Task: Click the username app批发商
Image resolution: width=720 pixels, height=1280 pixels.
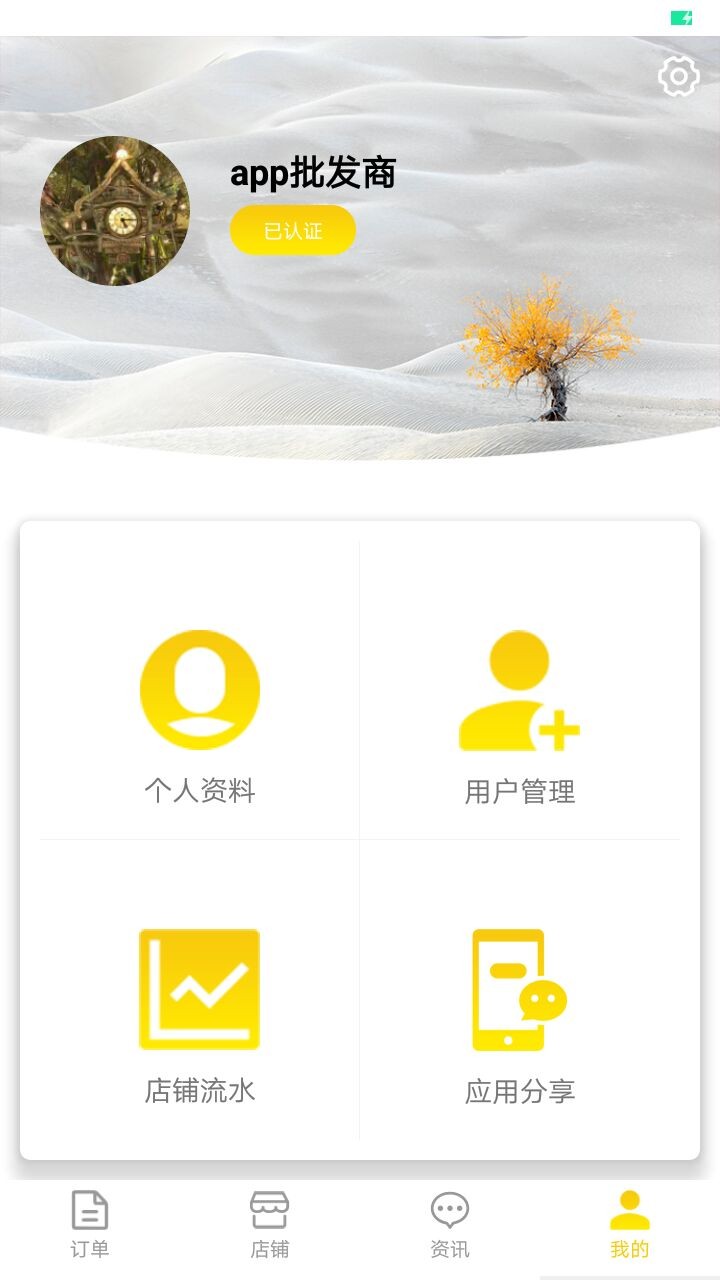Action: coord(311,174)
